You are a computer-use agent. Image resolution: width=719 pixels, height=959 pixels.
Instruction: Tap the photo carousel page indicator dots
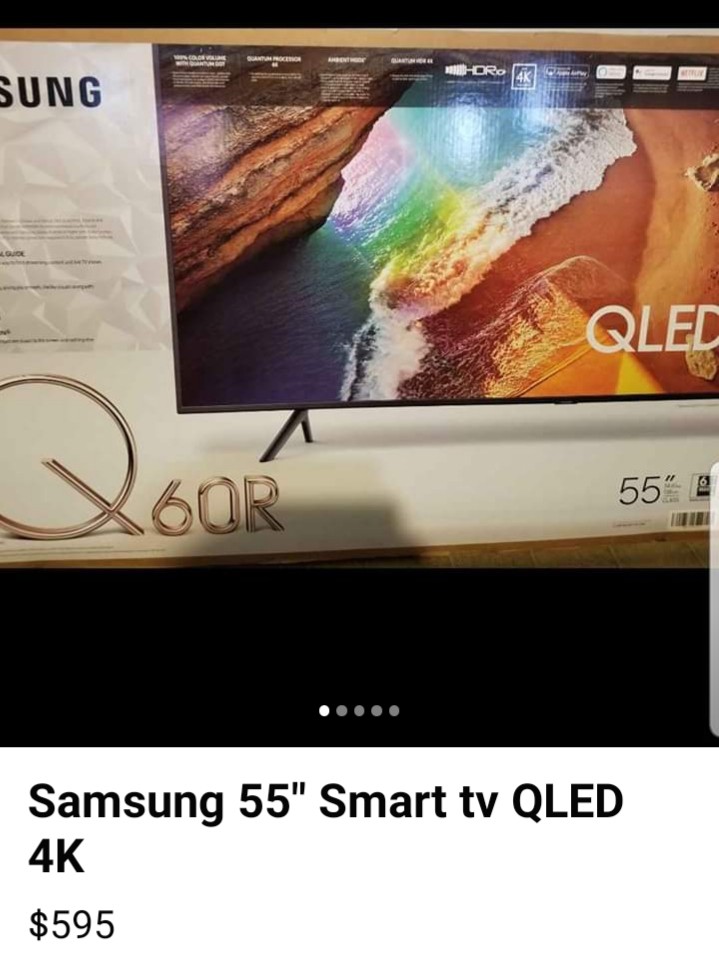[359, 711]
